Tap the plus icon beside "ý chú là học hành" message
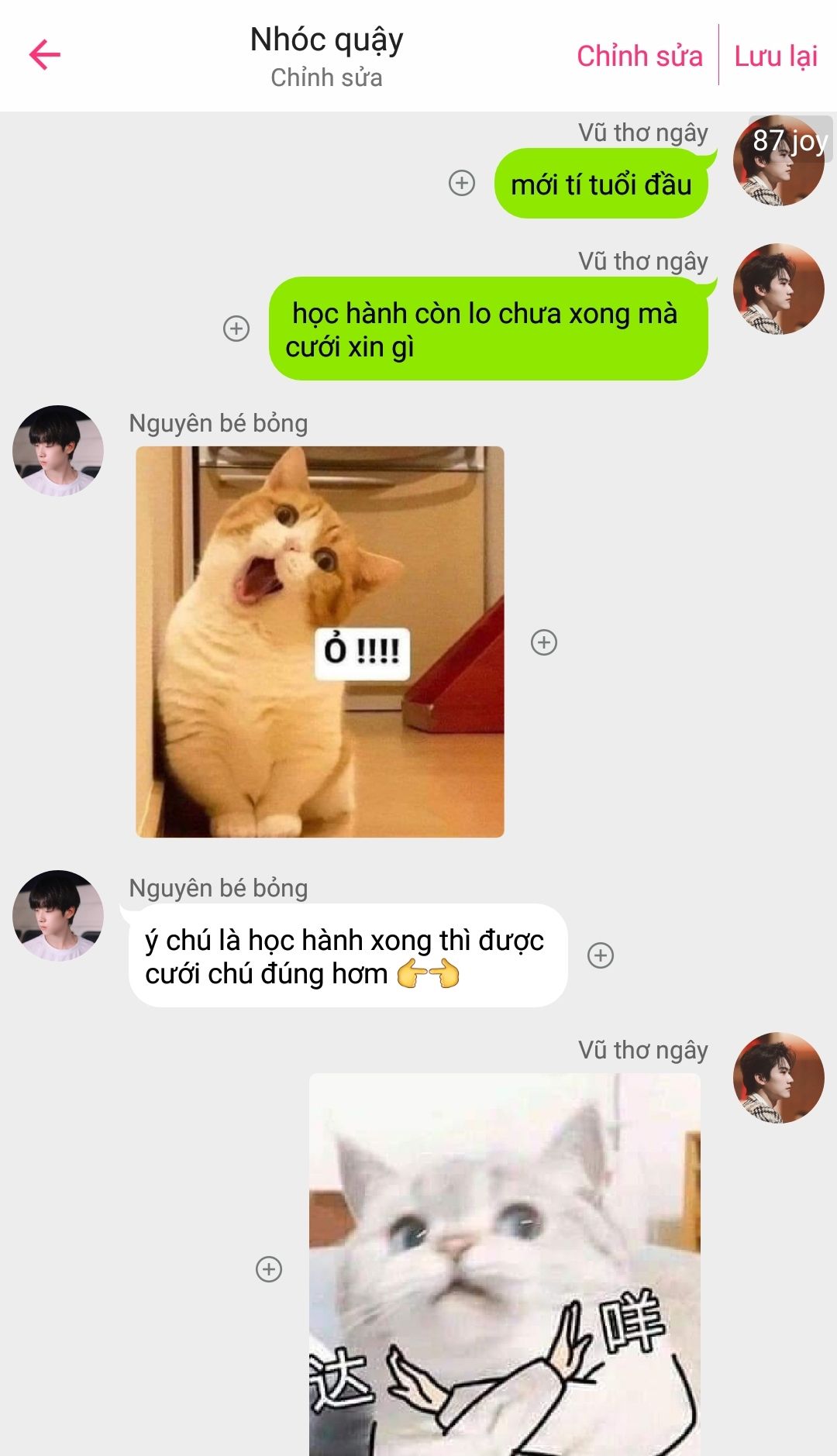Viewport: 837px width, 1456px height. [x=601, y=955]
